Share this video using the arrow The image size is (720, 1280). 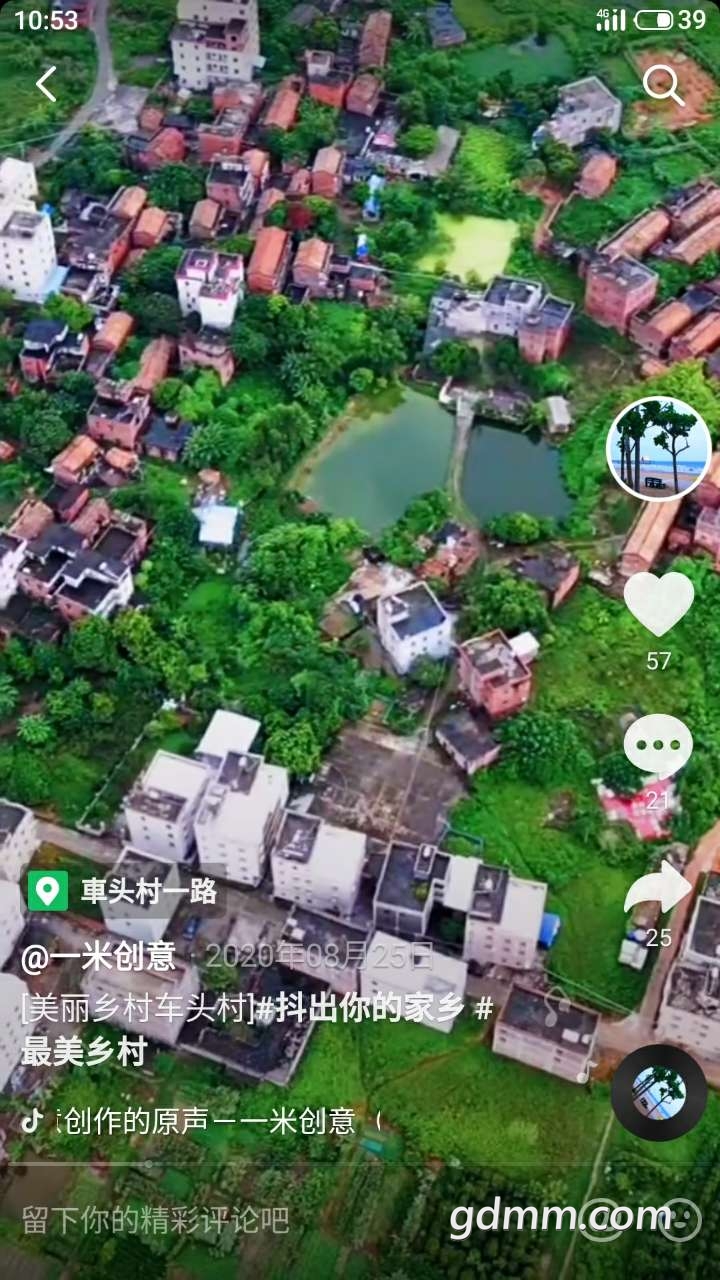coord(658,890)
